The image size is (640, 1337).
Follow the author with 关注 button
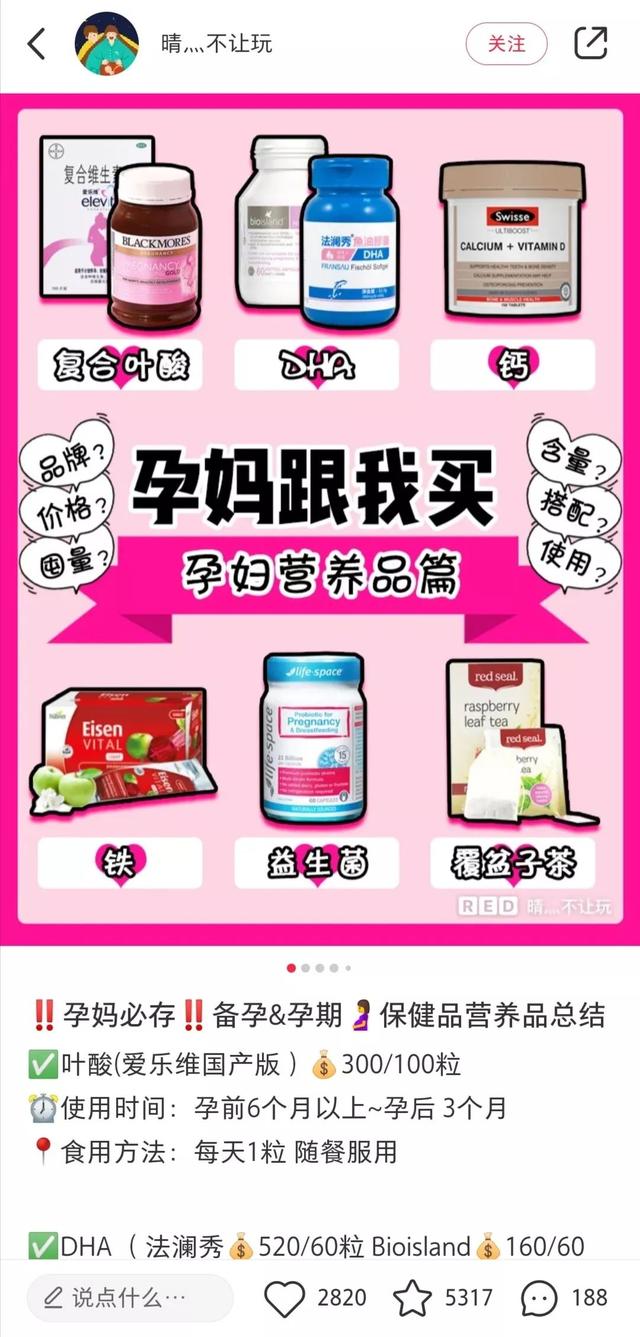tap(506, 44)
